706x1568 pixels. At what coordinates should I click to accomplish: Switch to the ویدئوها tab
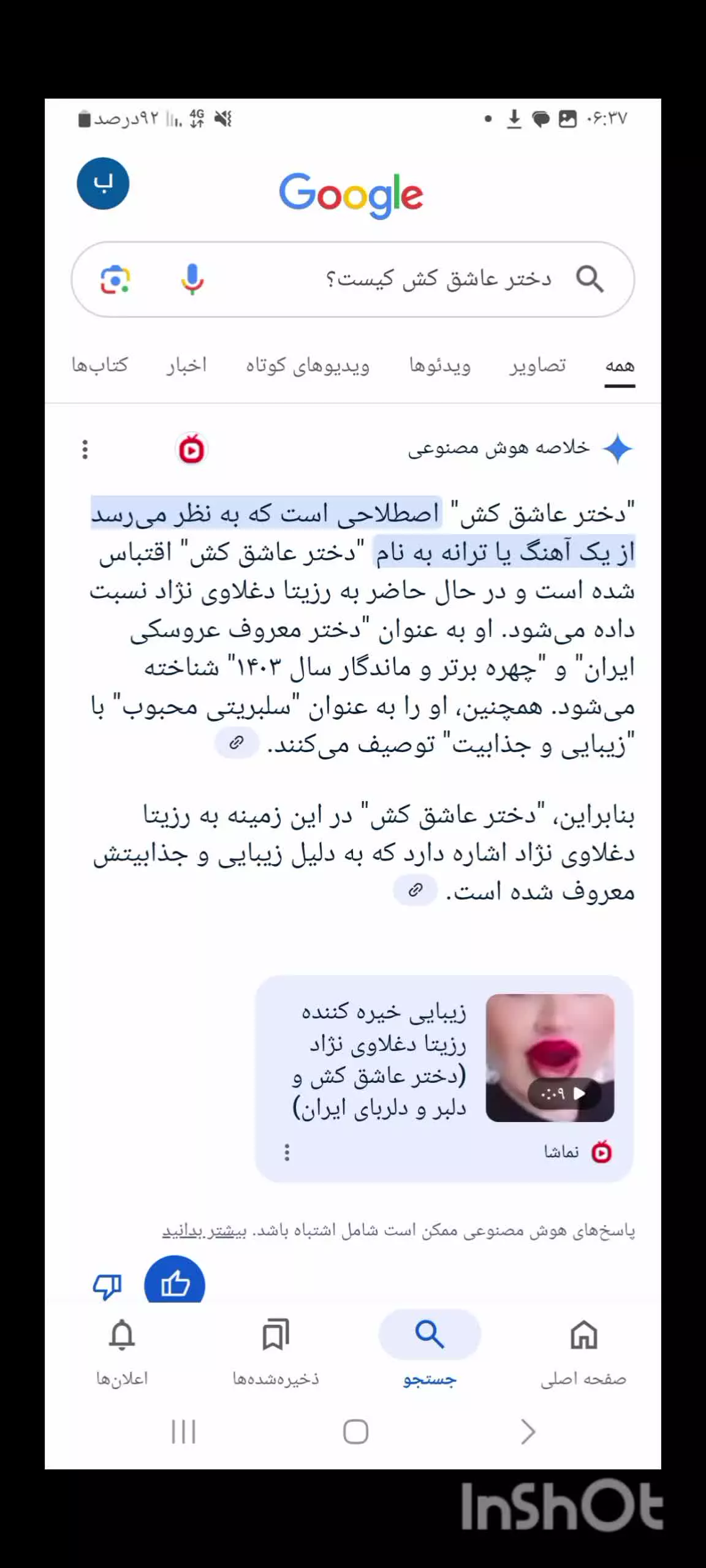pyautogui.click(x=440, y=366)
